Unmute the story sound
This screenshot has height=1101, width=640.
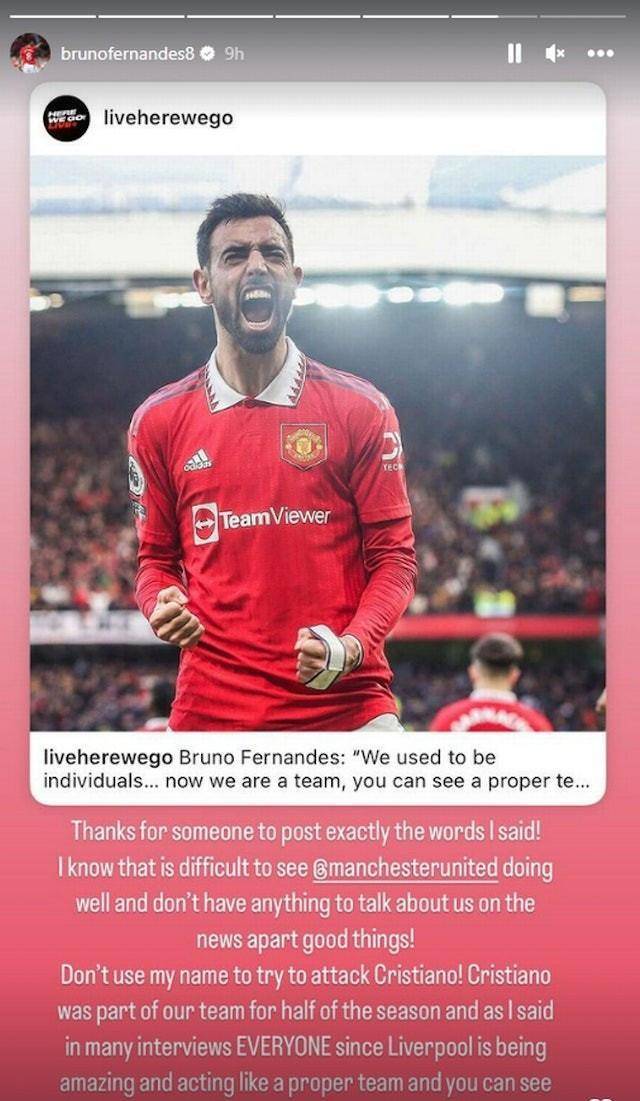point(555,54)
